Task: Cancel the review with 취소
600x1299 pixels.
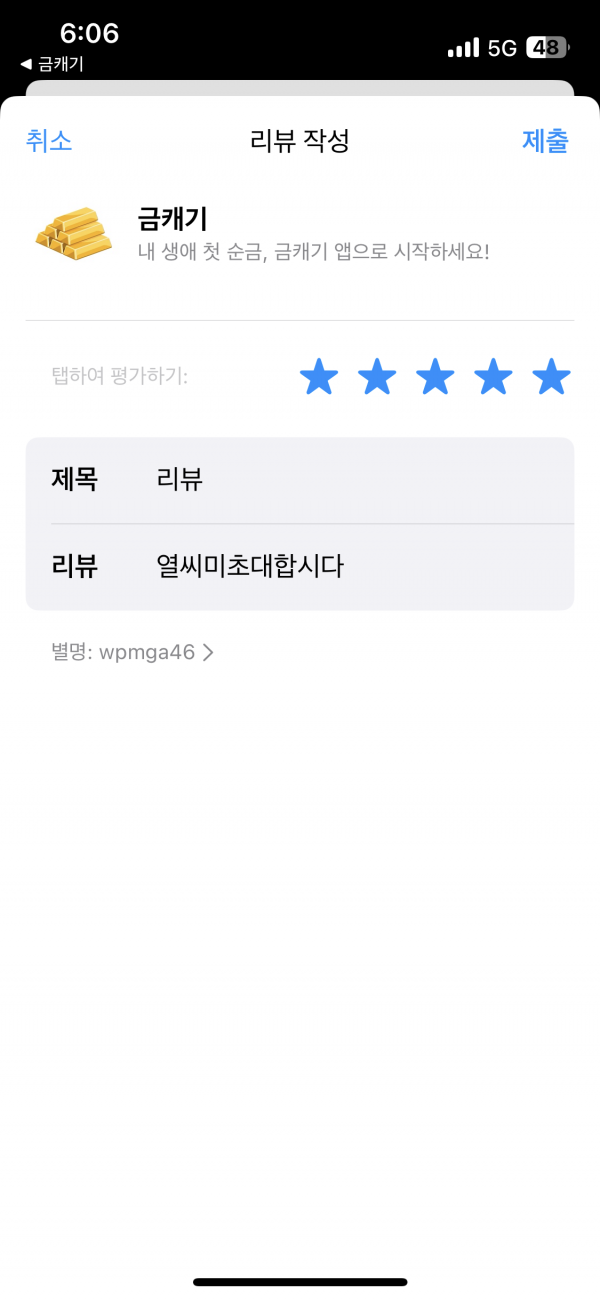Action: point(49,141)
